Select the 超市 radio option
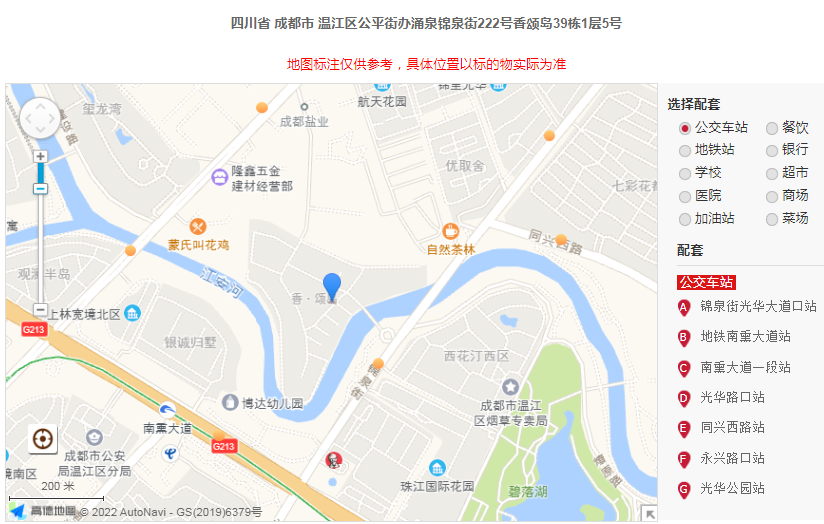The image size is (824, 524). (x=772, y=173)
